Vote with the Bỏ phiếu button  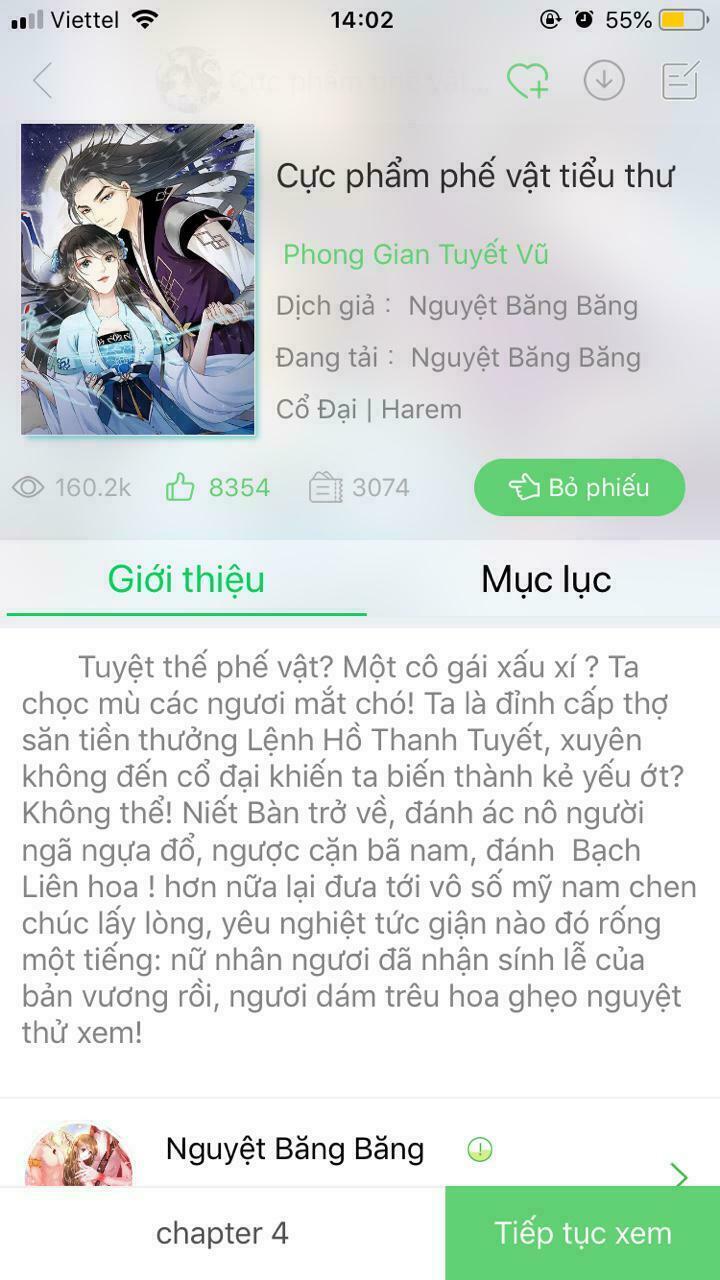click(x=579, y=488)
